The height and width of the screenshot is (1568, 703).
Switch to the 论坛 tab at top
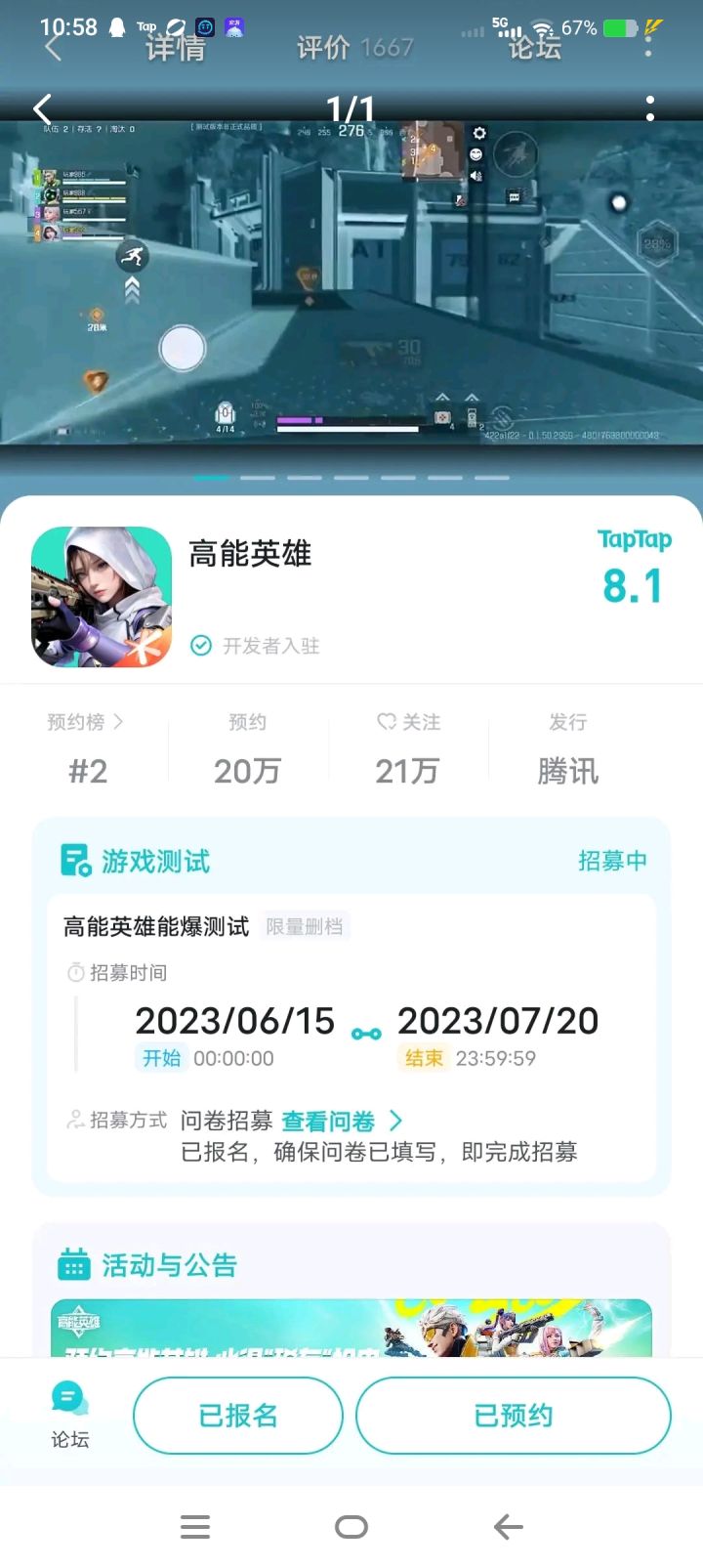pyautogui.click(x=533, y=47)
